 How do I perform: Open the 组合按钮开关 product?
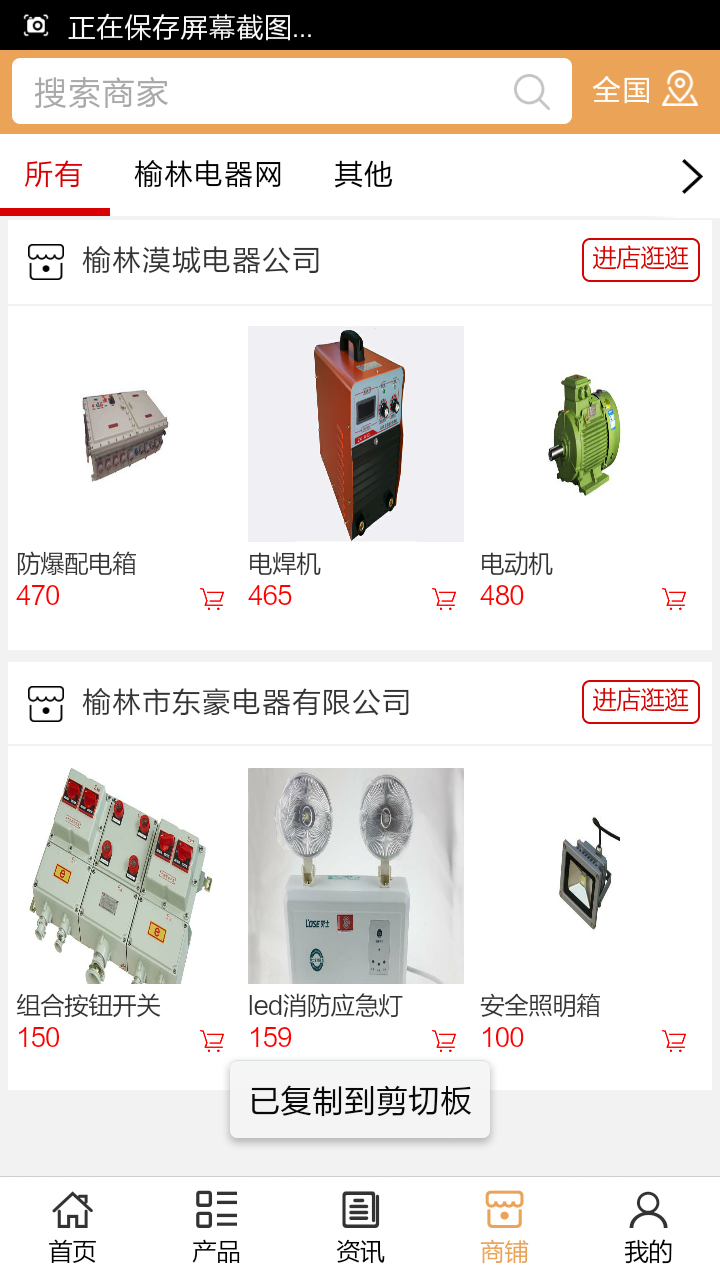pos(124,876)
